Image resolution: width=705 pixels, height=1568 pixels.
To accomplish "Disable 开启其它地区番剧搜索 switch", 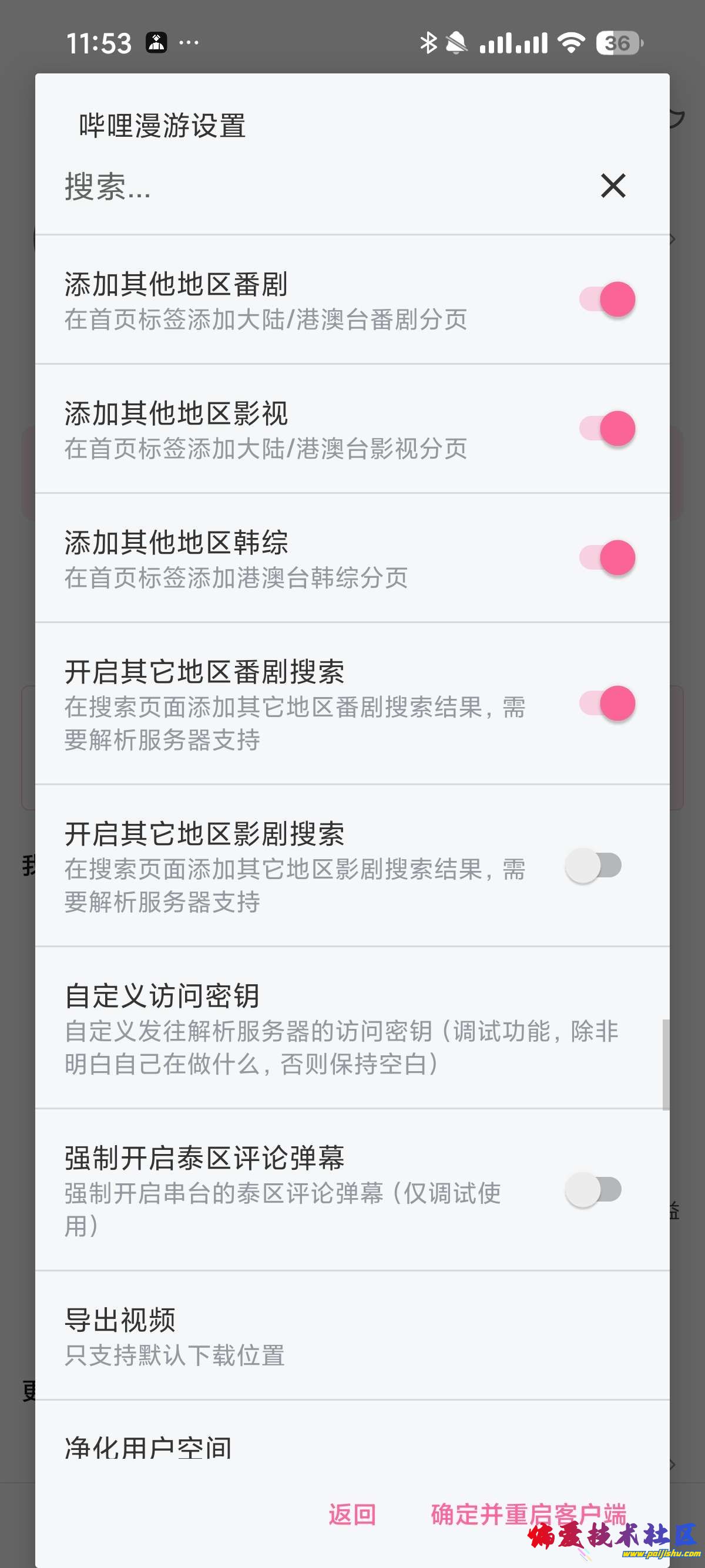I will point(607,704).
